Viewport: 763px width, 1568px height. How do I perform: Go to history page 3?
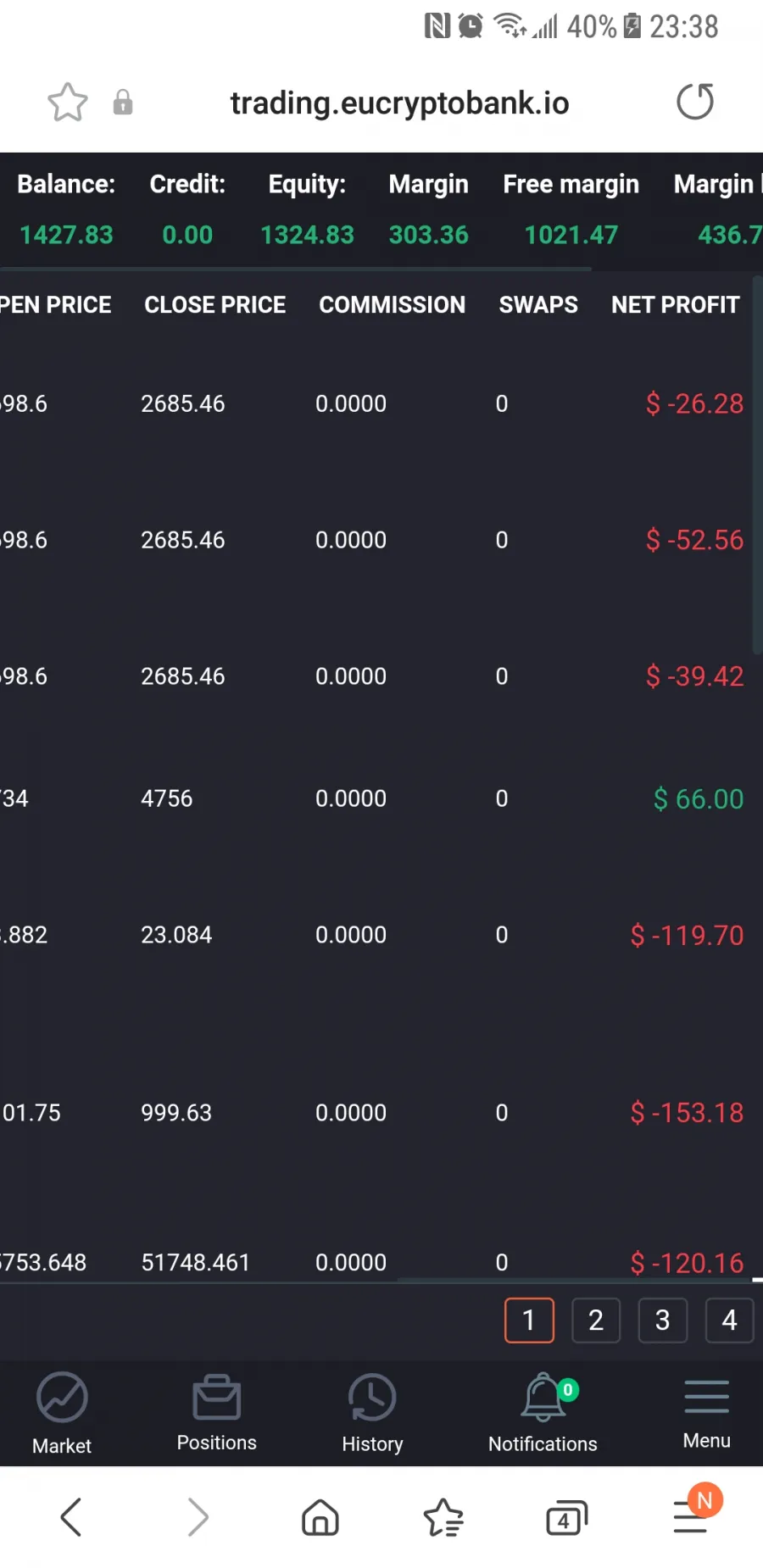point(663,1320)
